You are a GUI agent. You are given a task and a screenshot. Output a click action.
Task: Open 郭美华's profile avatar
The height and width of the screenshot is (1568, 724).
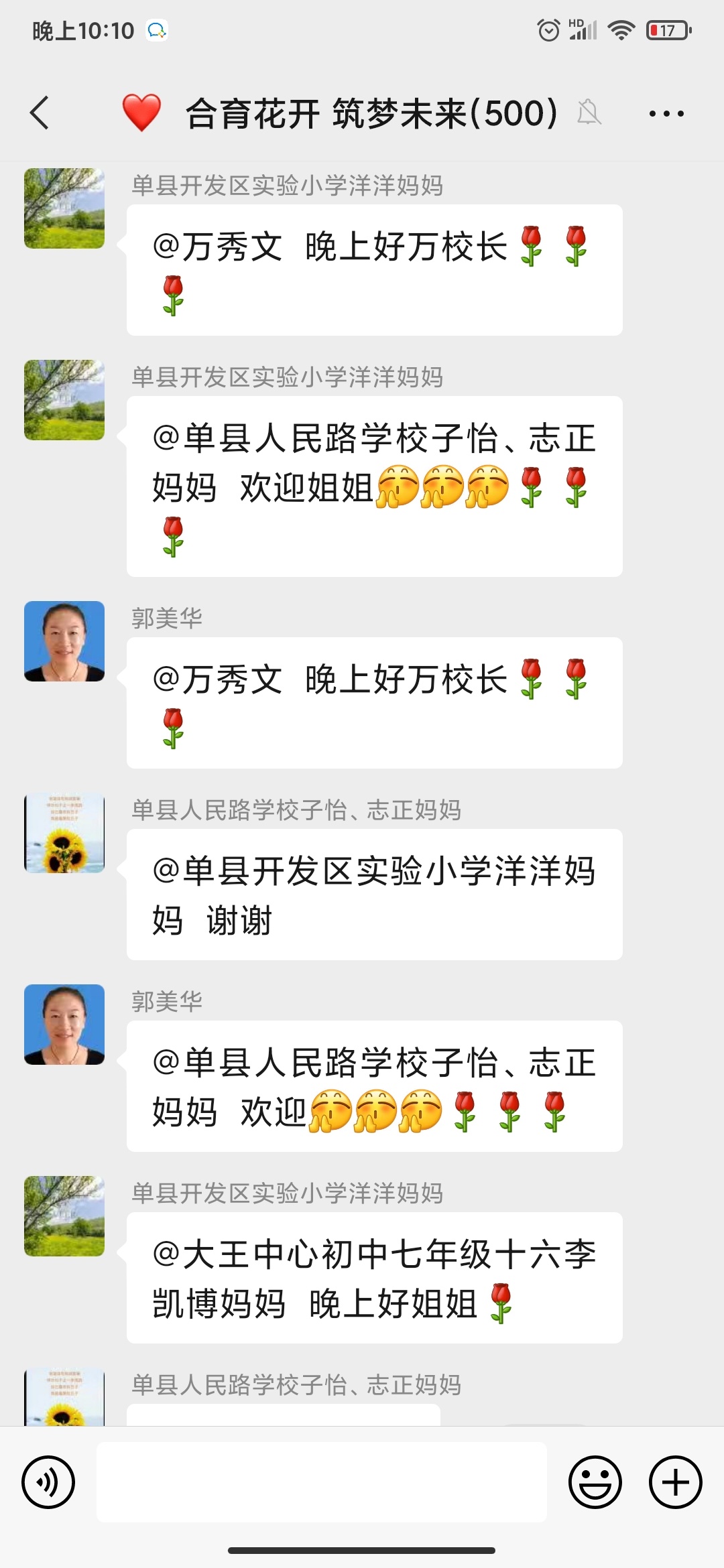65,641
